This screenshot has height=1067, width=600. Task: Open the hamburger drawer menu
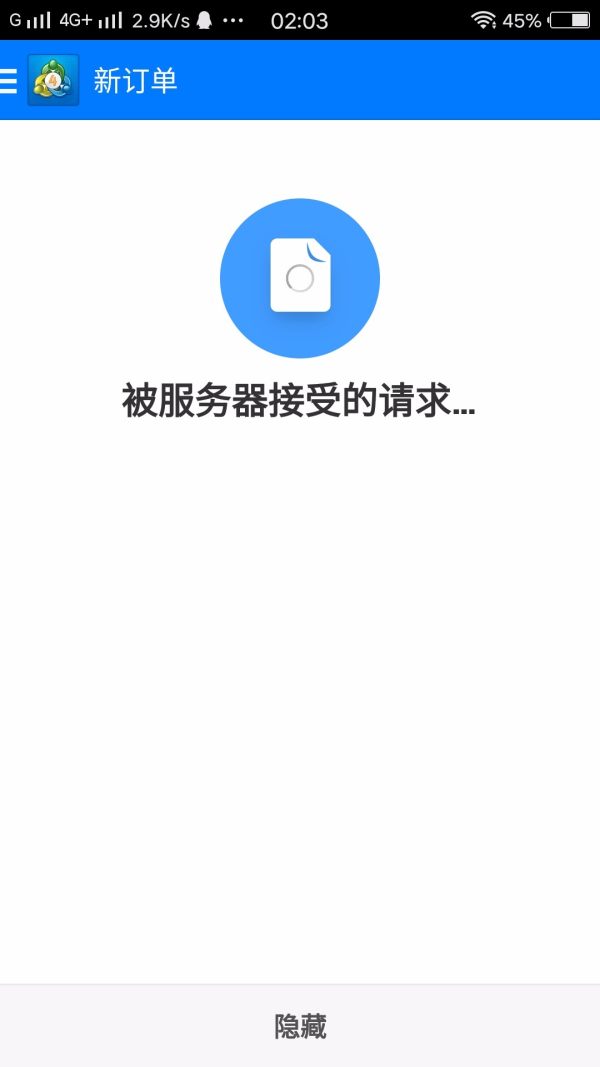8,81
